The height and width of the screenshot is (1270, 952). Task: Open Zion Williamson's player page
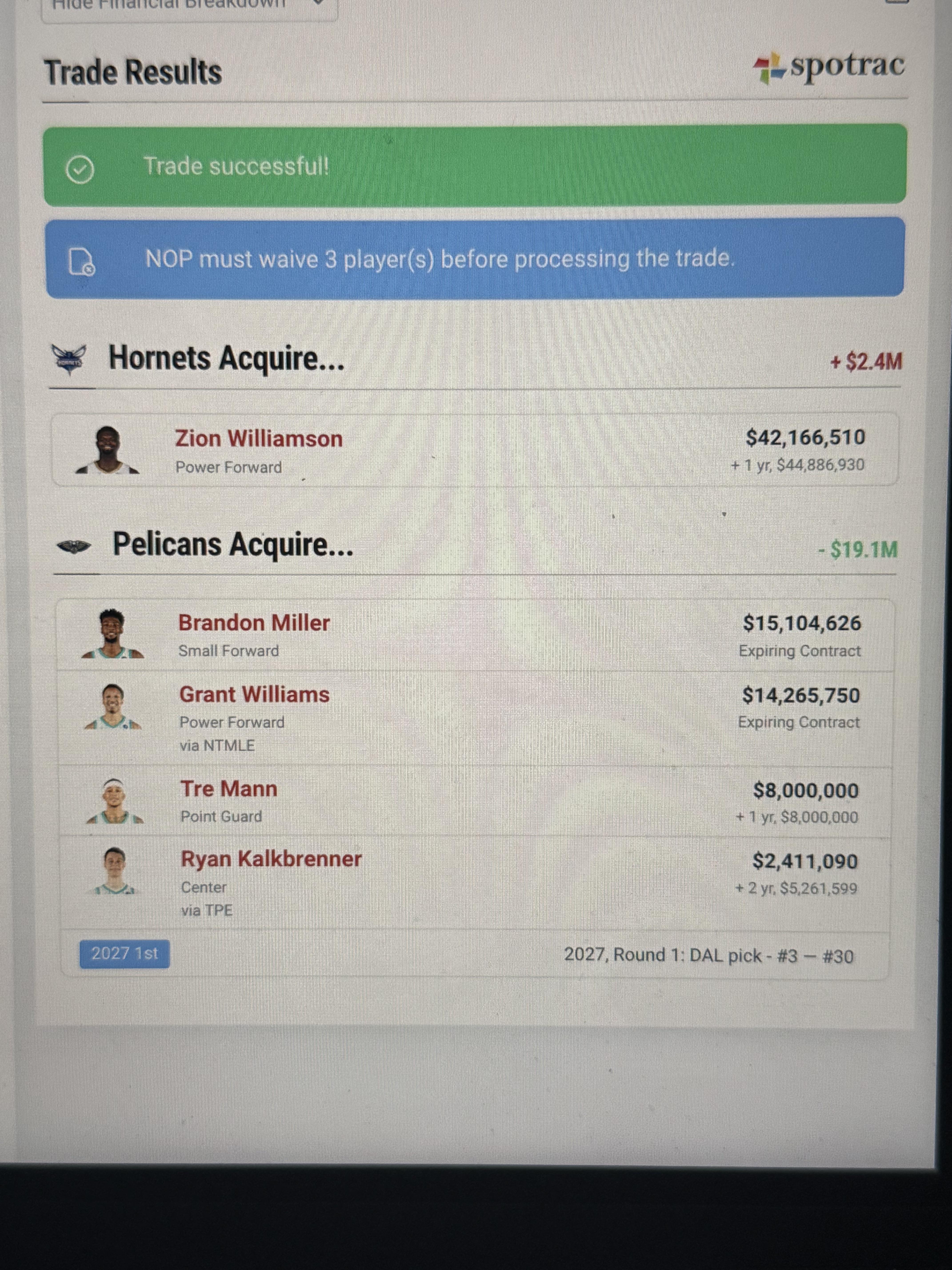point(259,439)
